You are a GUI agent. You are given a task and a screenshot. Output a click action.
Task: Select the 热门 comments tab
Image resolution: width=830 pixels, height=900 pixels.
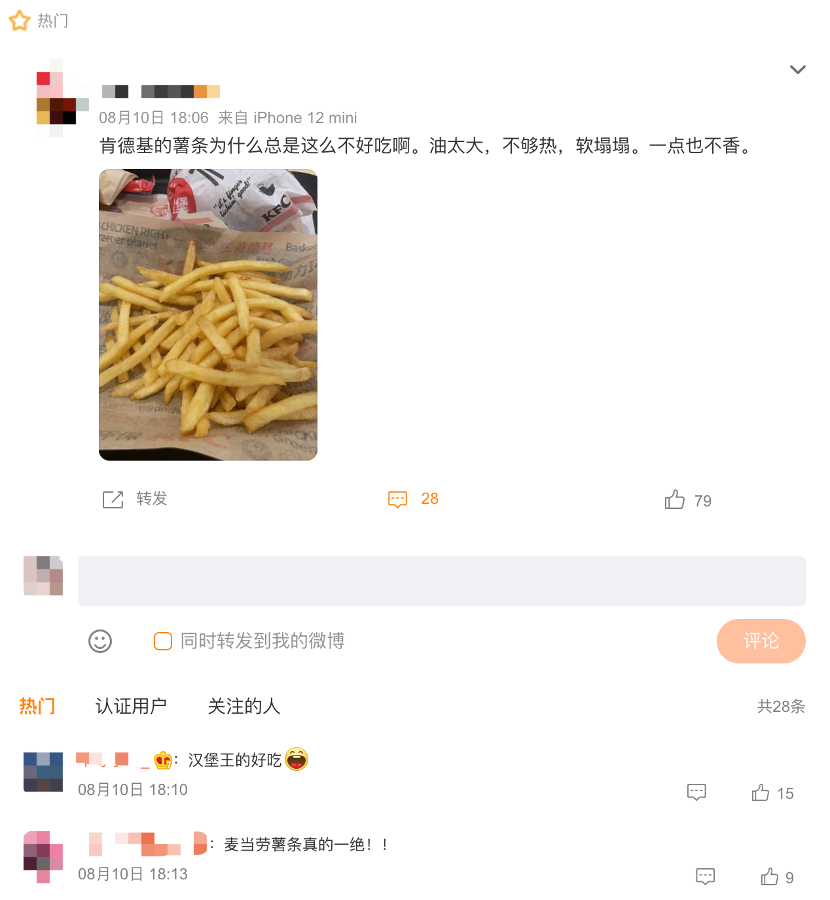click(37, 706)
